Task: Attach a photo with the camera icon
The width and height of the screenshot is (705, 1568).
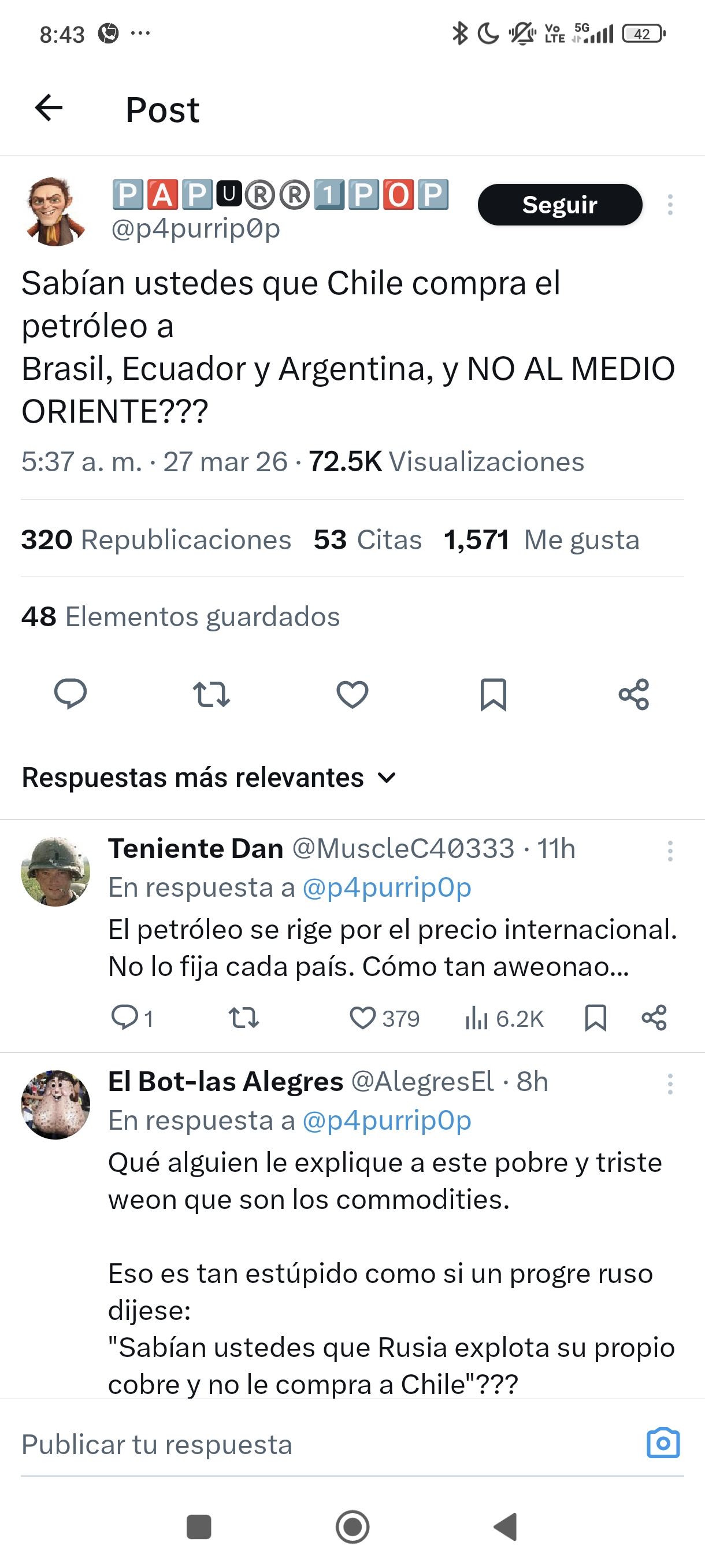Action: coord(662,1443)
